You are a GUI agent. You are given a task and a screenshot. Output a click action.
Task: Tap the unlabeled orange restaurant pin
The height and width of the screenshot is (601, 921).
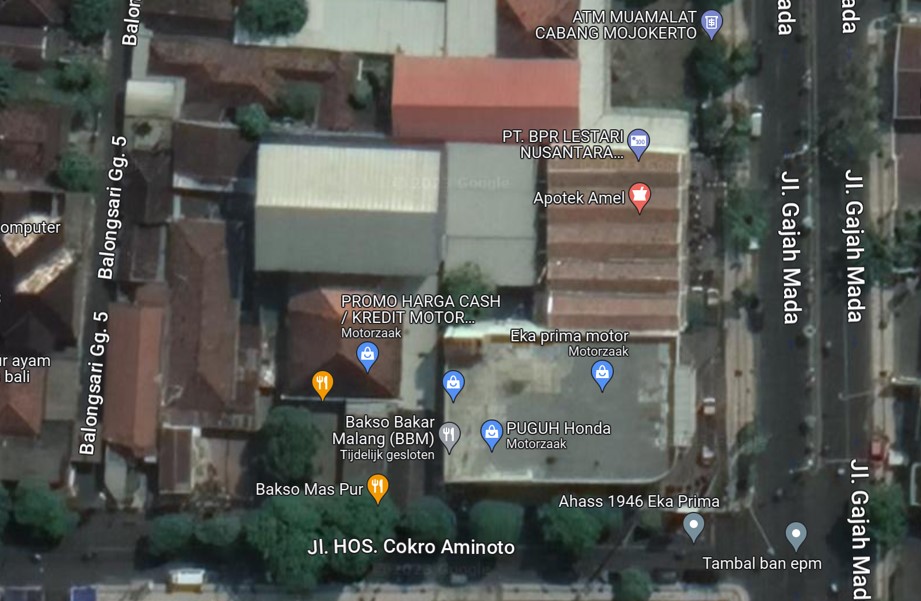[322, 383]
